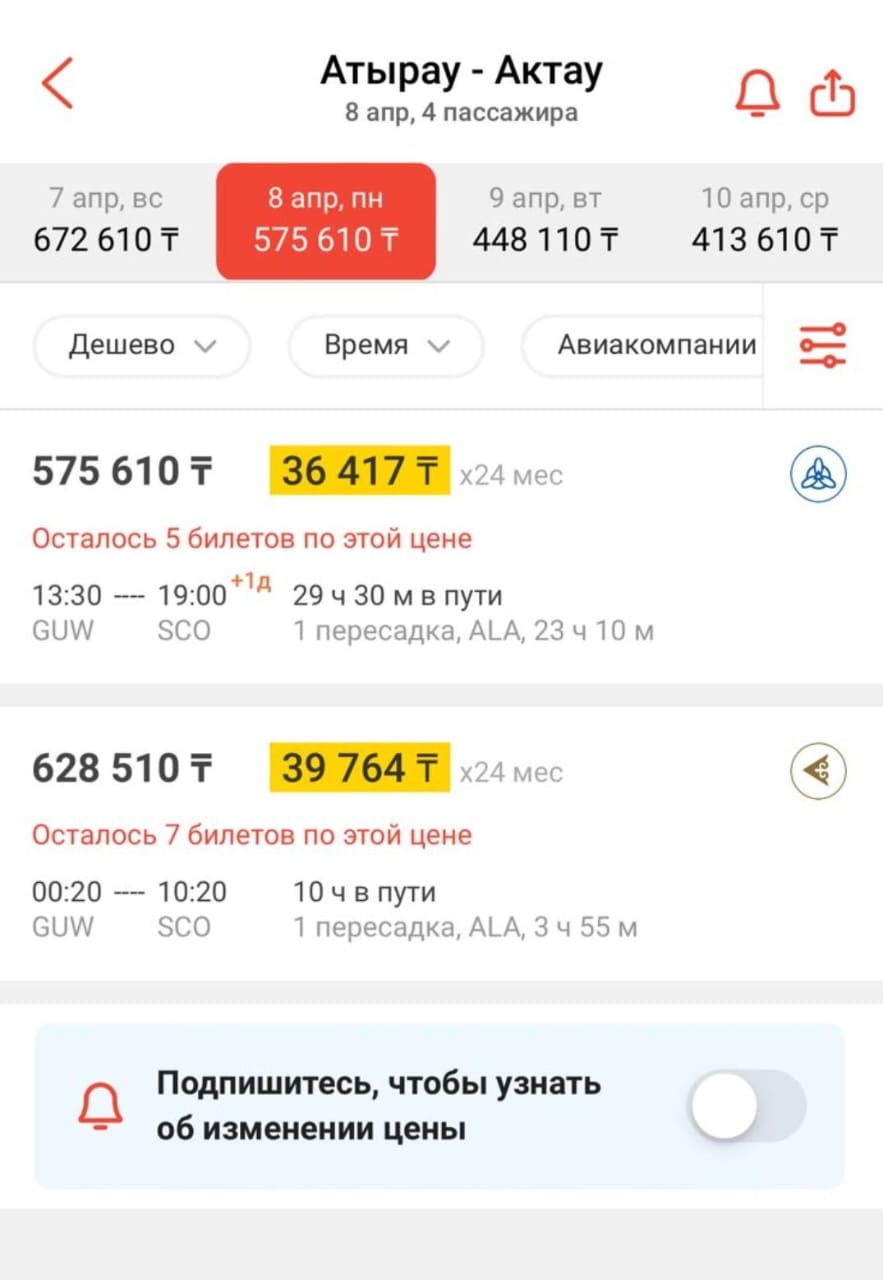Switch to the 9 апр, вт date
883x1280 pixels.
tap(545, 221)
